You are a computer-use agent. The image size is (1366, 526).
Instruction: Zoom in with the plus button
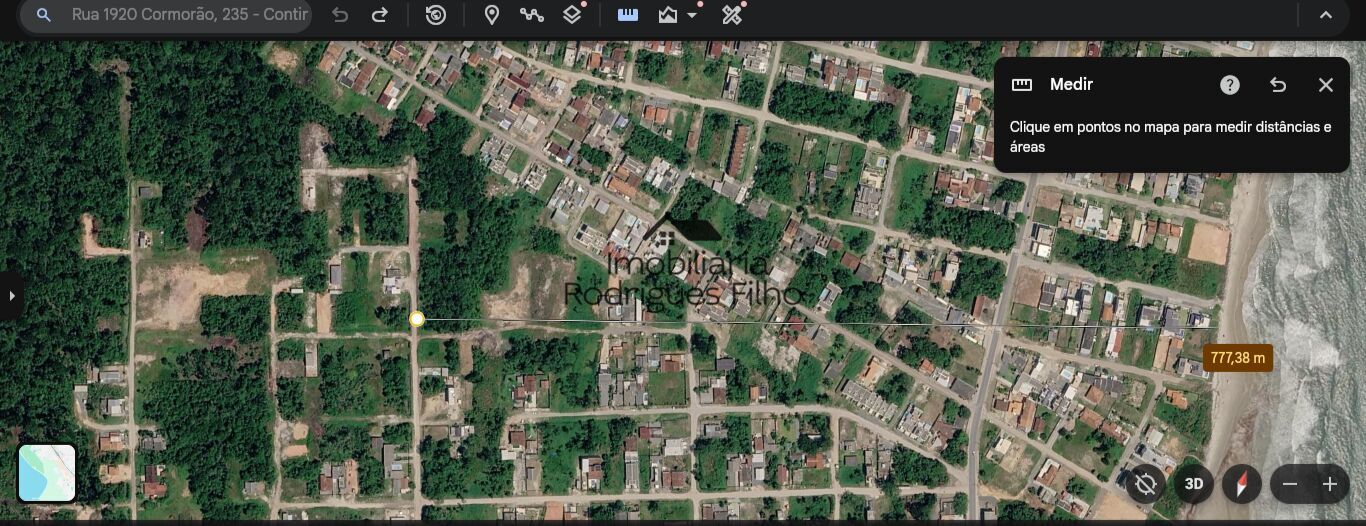pyautogui.click(x=1330, y=485)
